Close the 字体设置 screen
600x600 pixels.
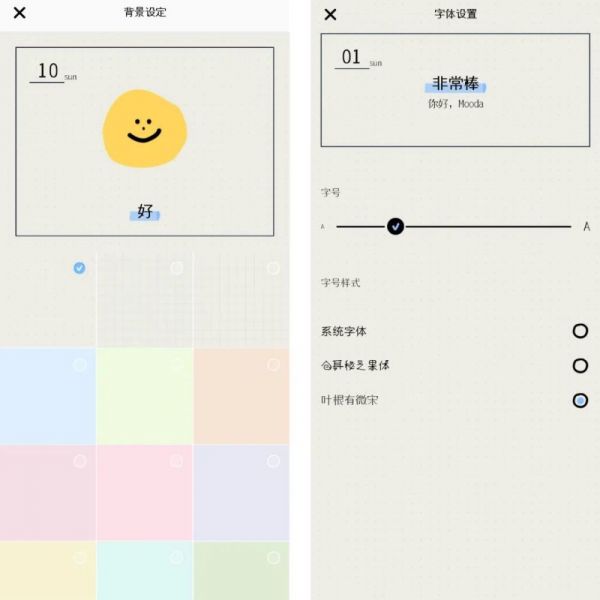331,14
